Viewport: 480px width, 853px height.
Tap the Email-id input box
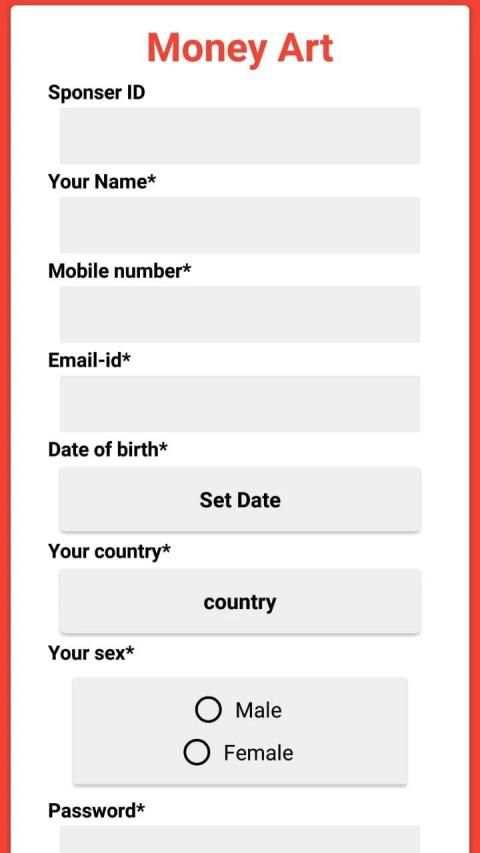(x=239, y=403)
